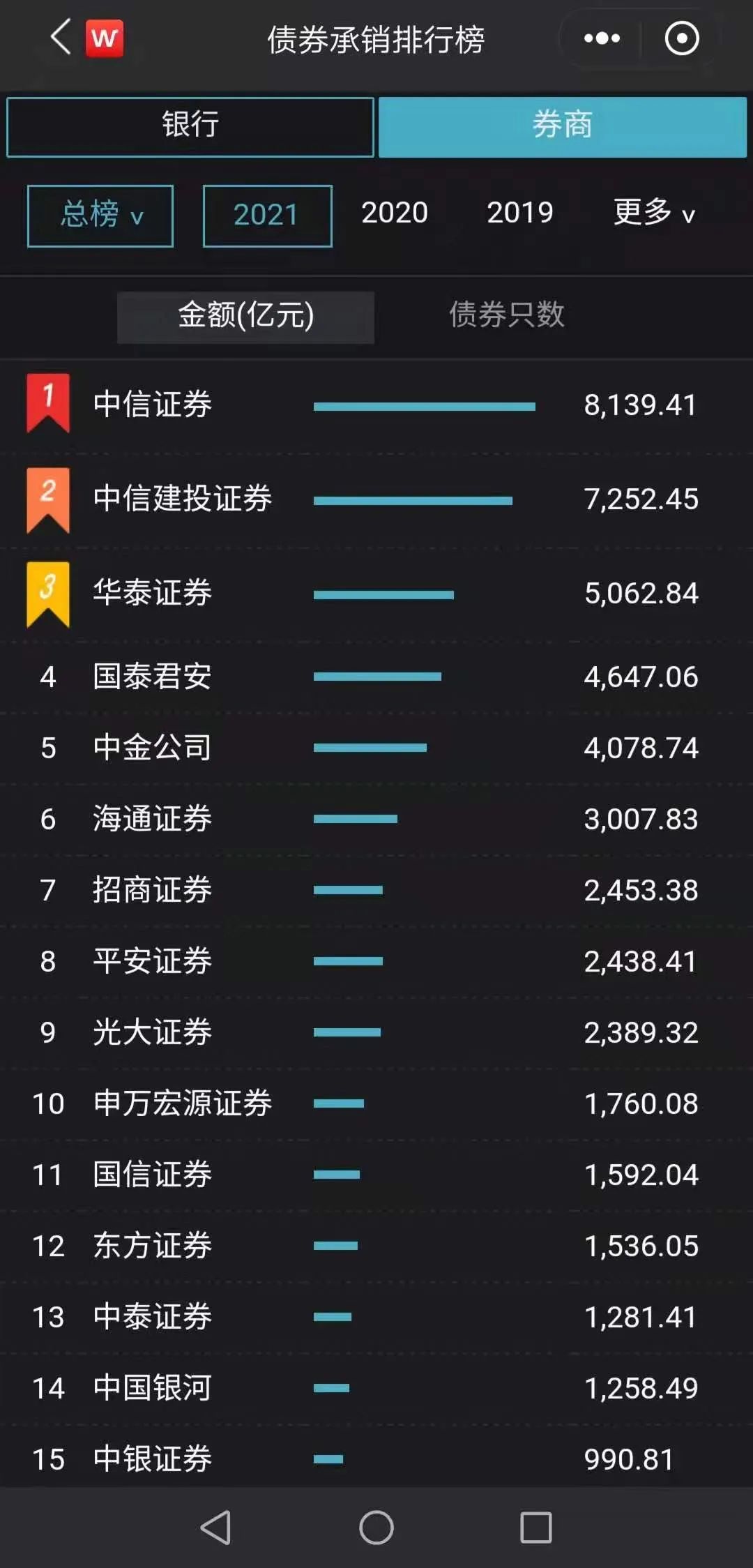Open the mini program three-dot menu

pos(601,38)
